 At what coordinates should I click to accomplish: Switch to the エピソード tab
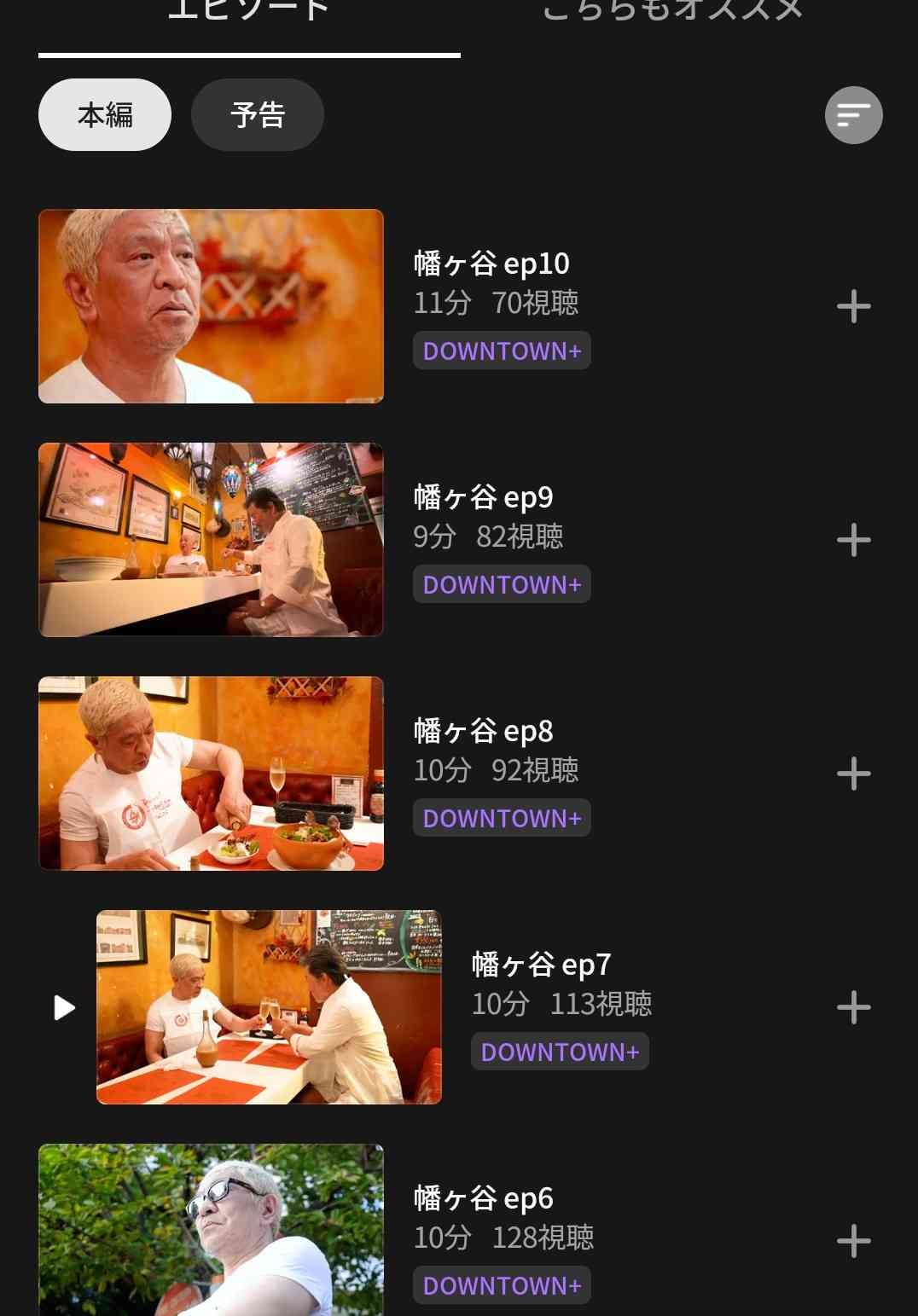(248, 12)
